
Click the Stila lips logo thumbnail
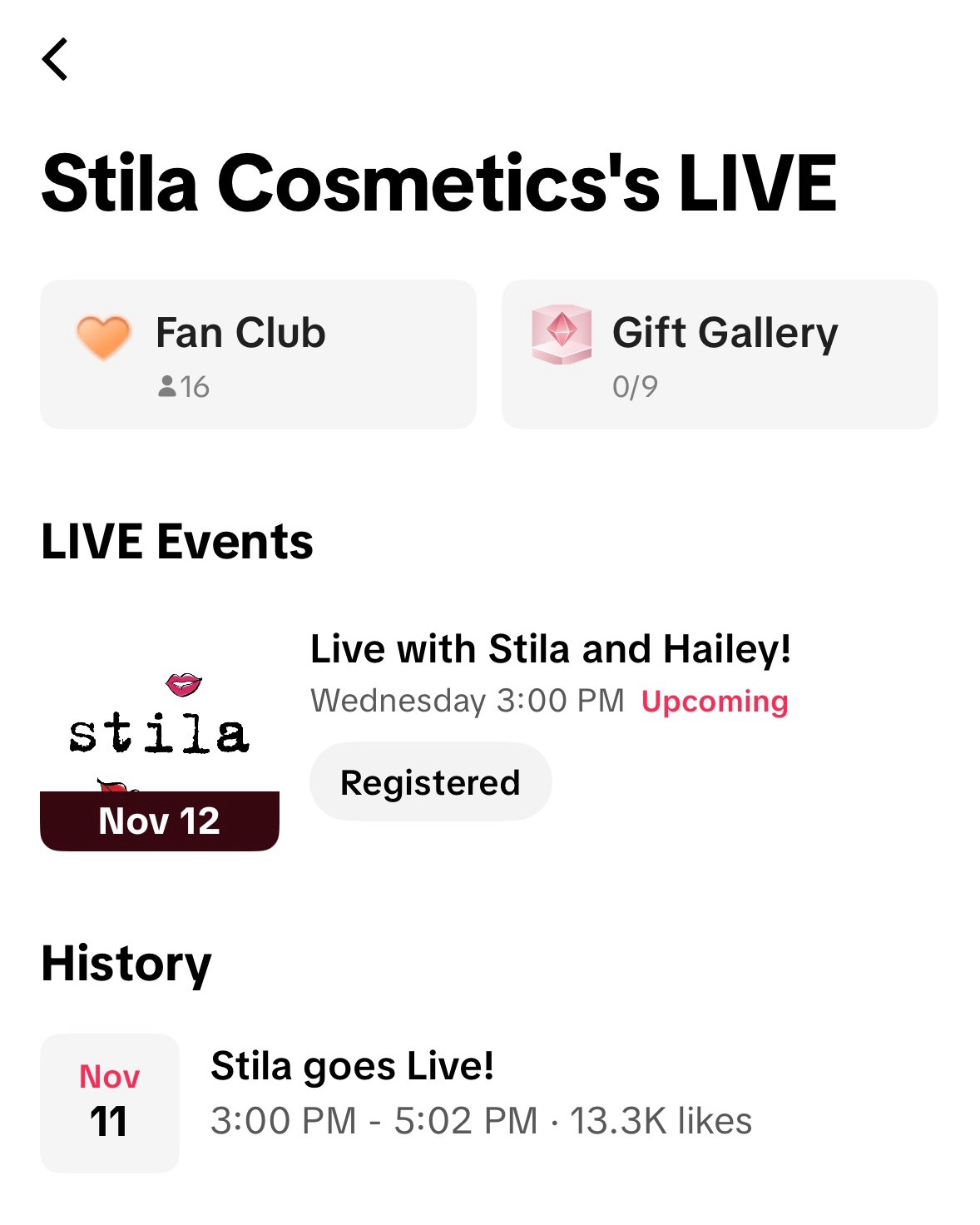160,732
